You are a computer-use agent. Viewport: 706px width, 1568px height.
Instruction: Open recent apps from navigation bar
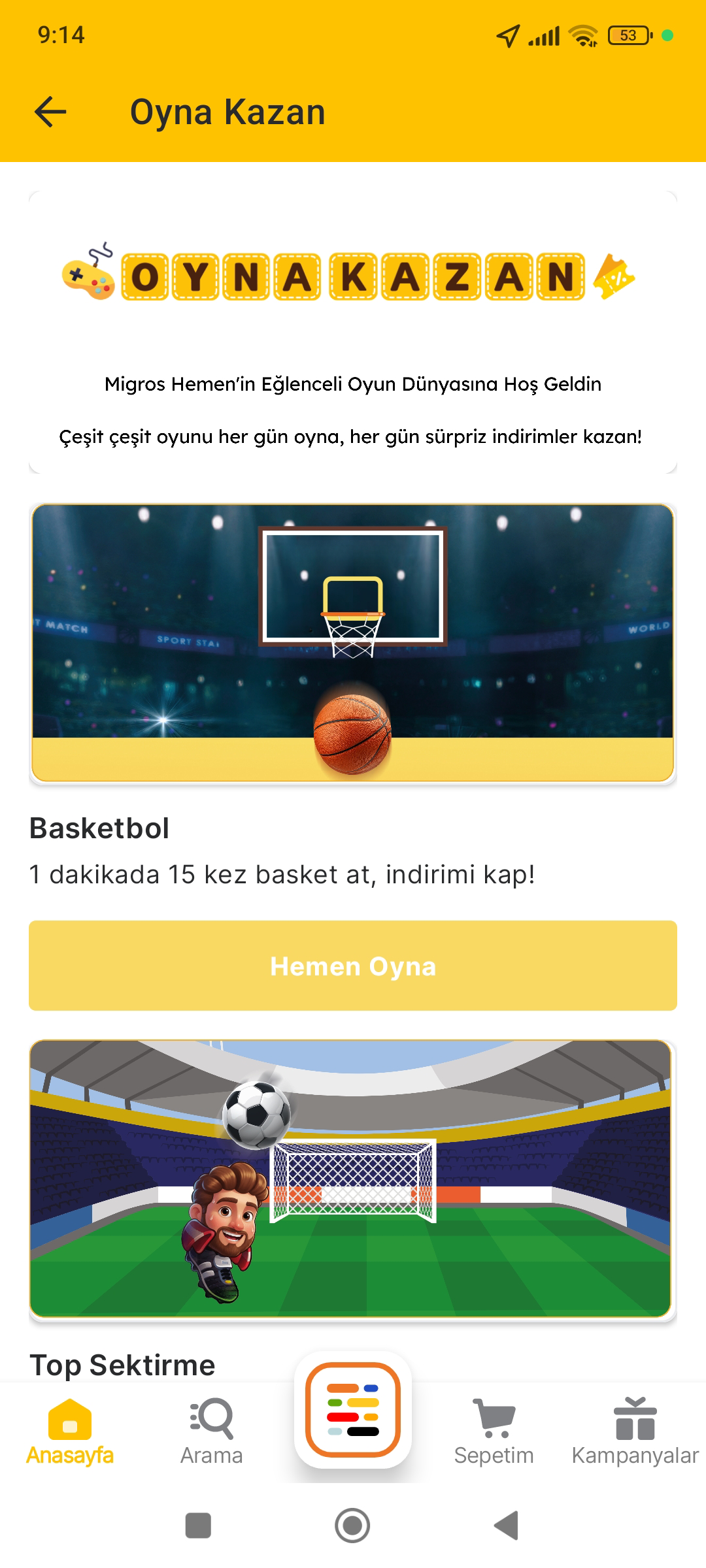pos(198,1526)
